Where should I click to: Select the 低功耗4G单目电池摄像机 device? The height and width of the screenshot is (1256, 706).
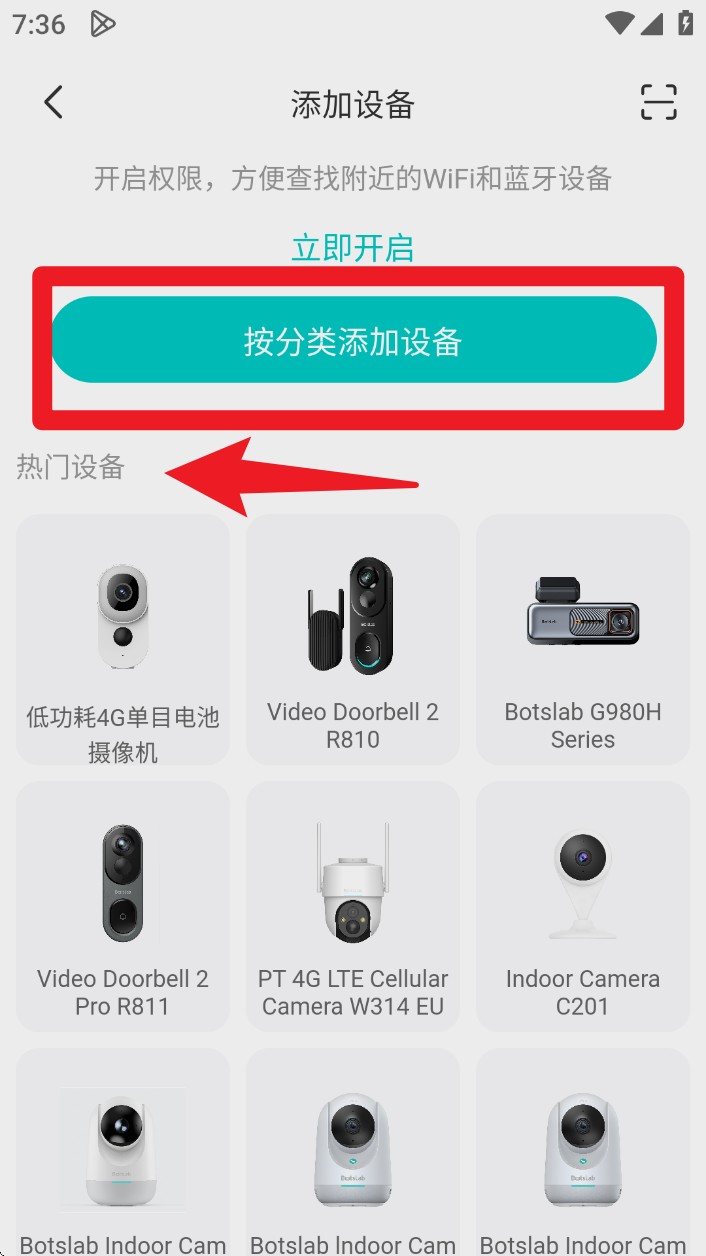pos(123,640)
